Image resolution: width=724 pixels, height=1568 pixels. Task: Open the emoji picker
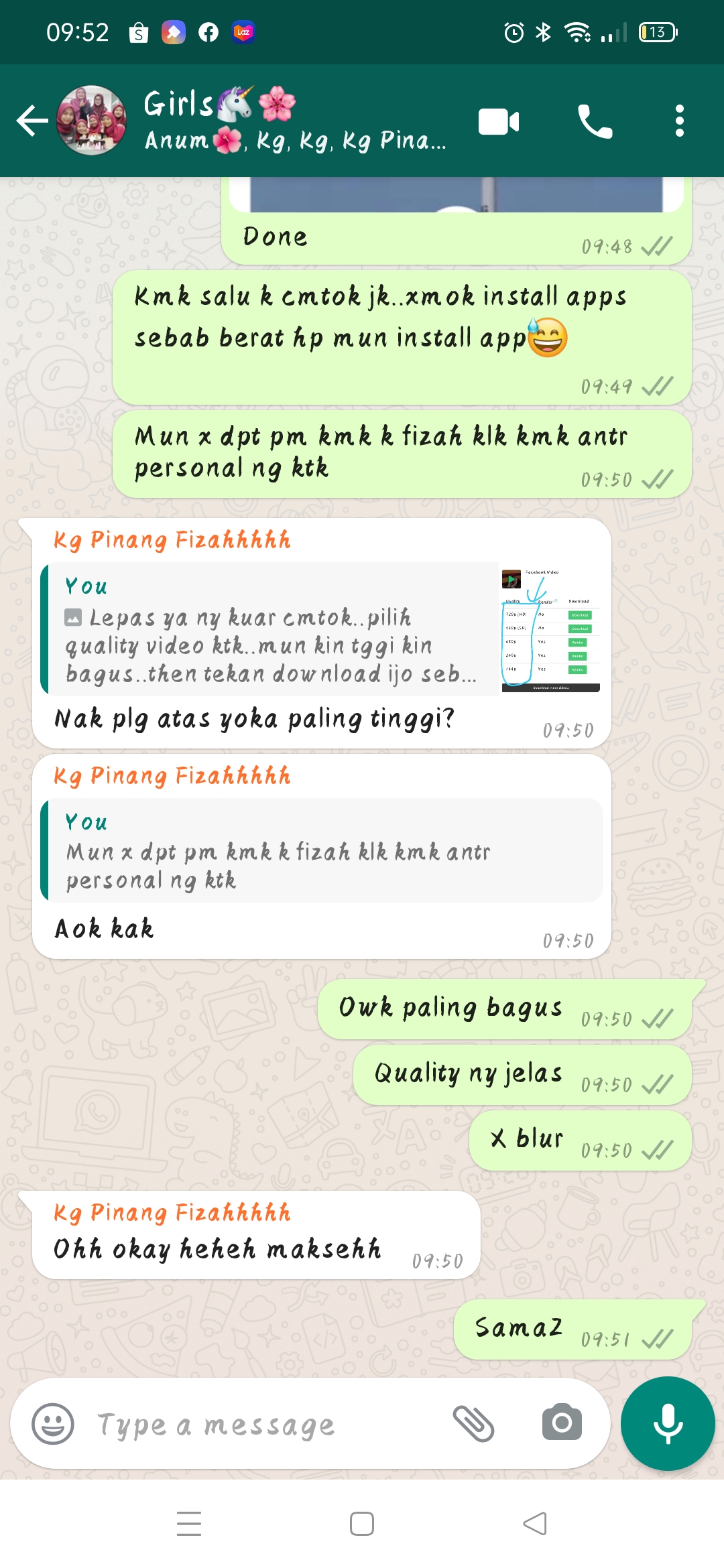[x=53, y=1423]
